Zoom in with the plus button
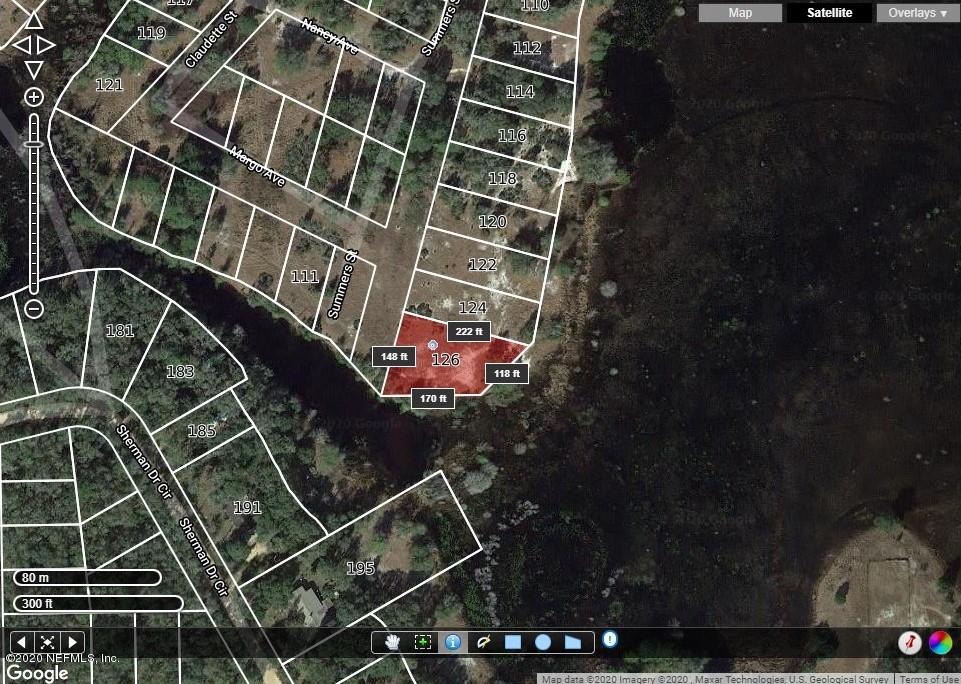The image size is (961, 684). (x=34, y=97)
